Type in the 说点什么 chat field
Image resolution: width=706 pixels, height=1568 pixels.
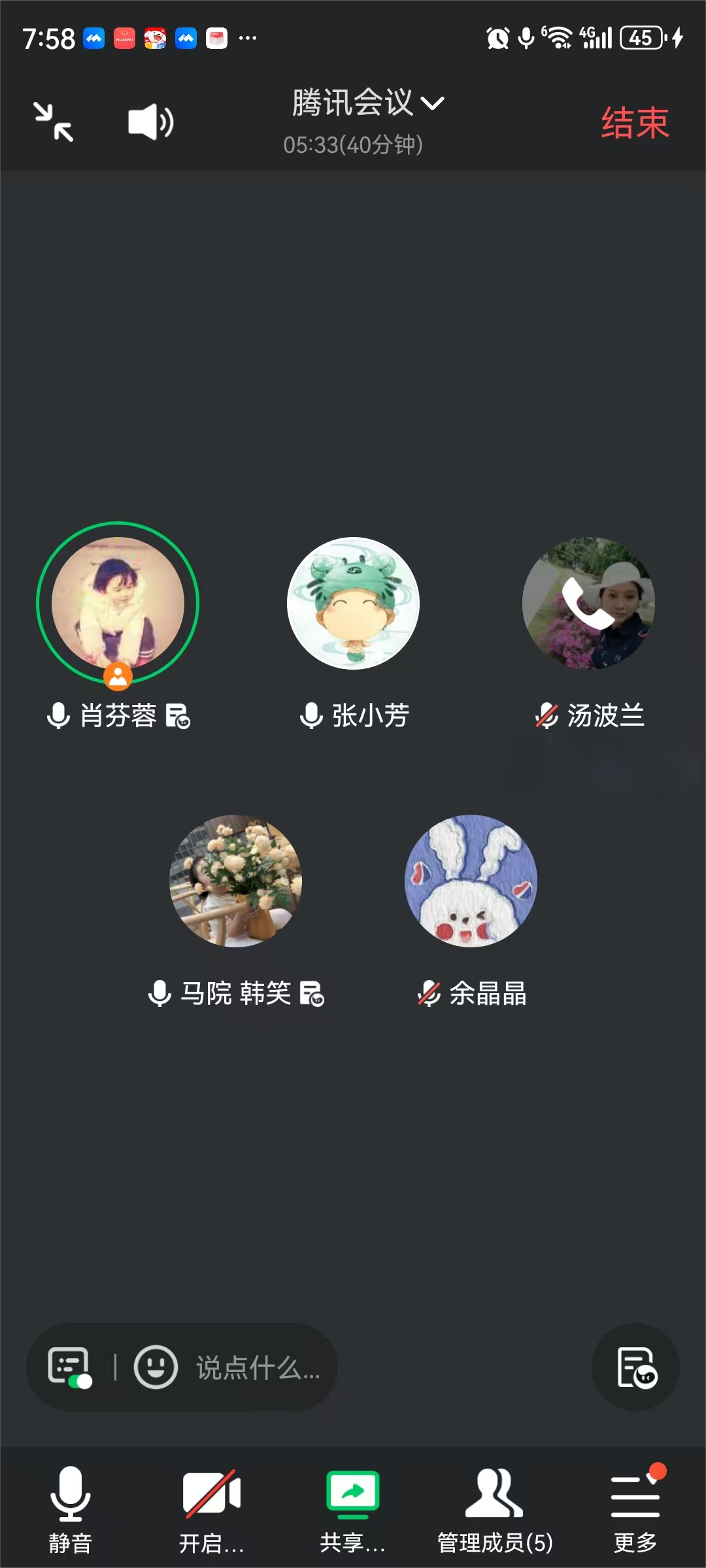[258, 1367]
